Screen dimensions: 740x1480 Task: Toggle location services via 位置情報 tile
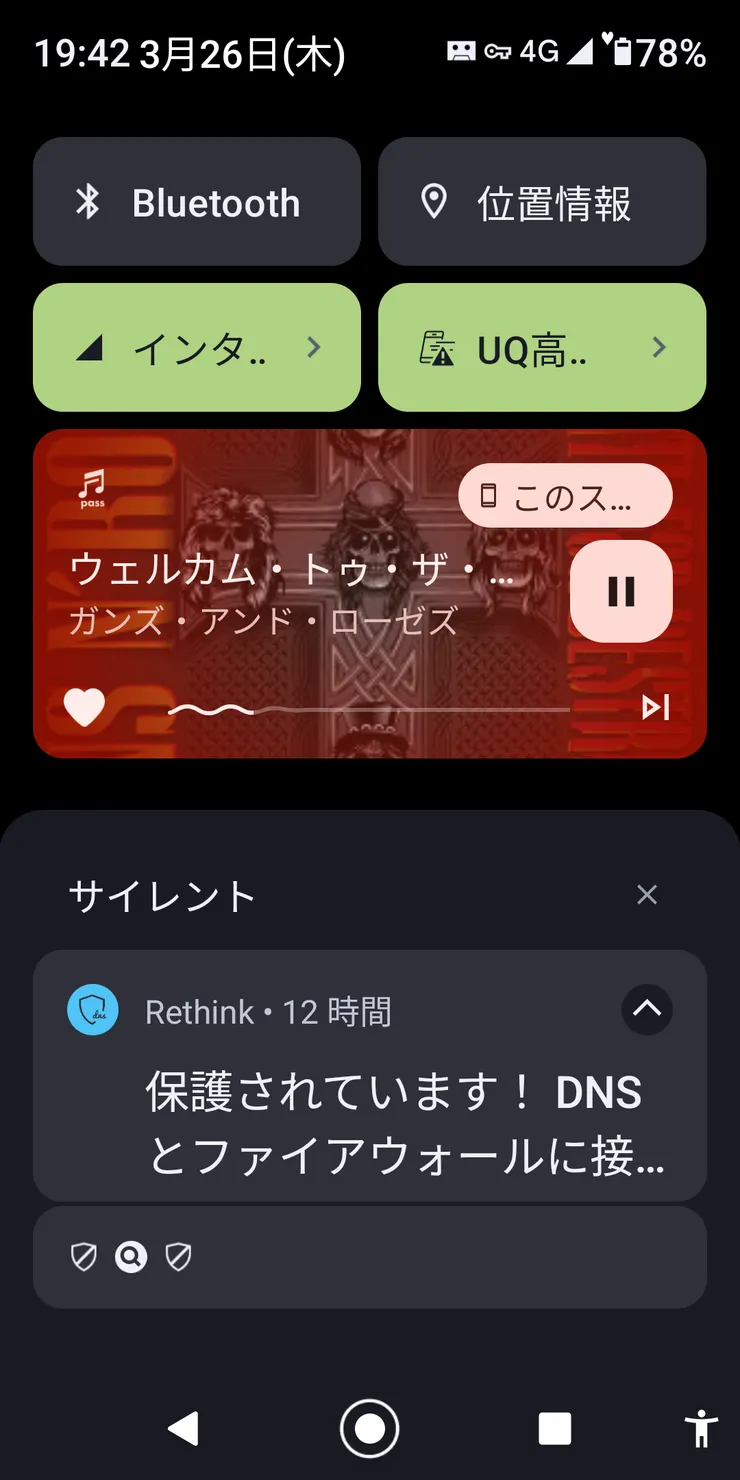[541, 202]
